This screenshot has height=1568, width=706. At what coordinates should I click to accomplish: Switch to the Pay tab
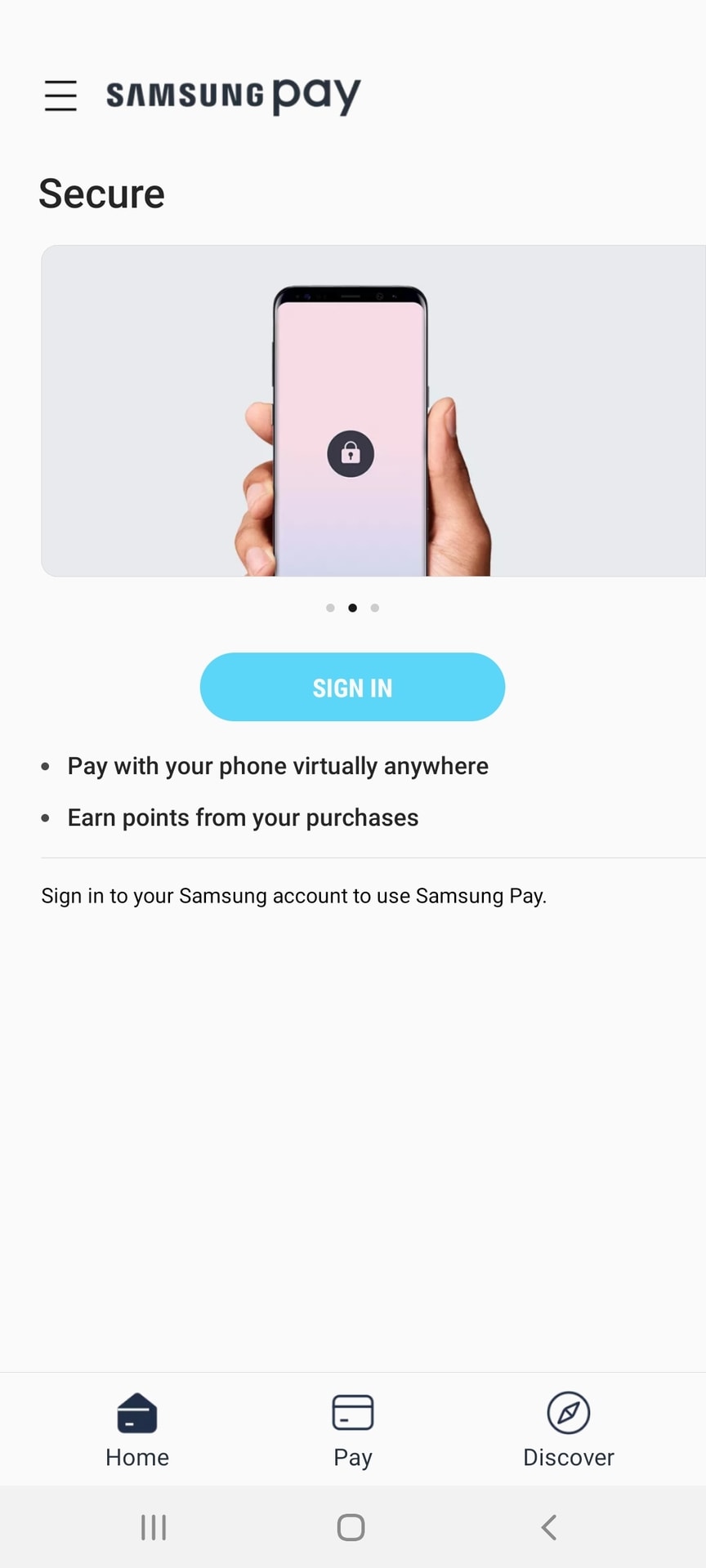pos(353,1430)
